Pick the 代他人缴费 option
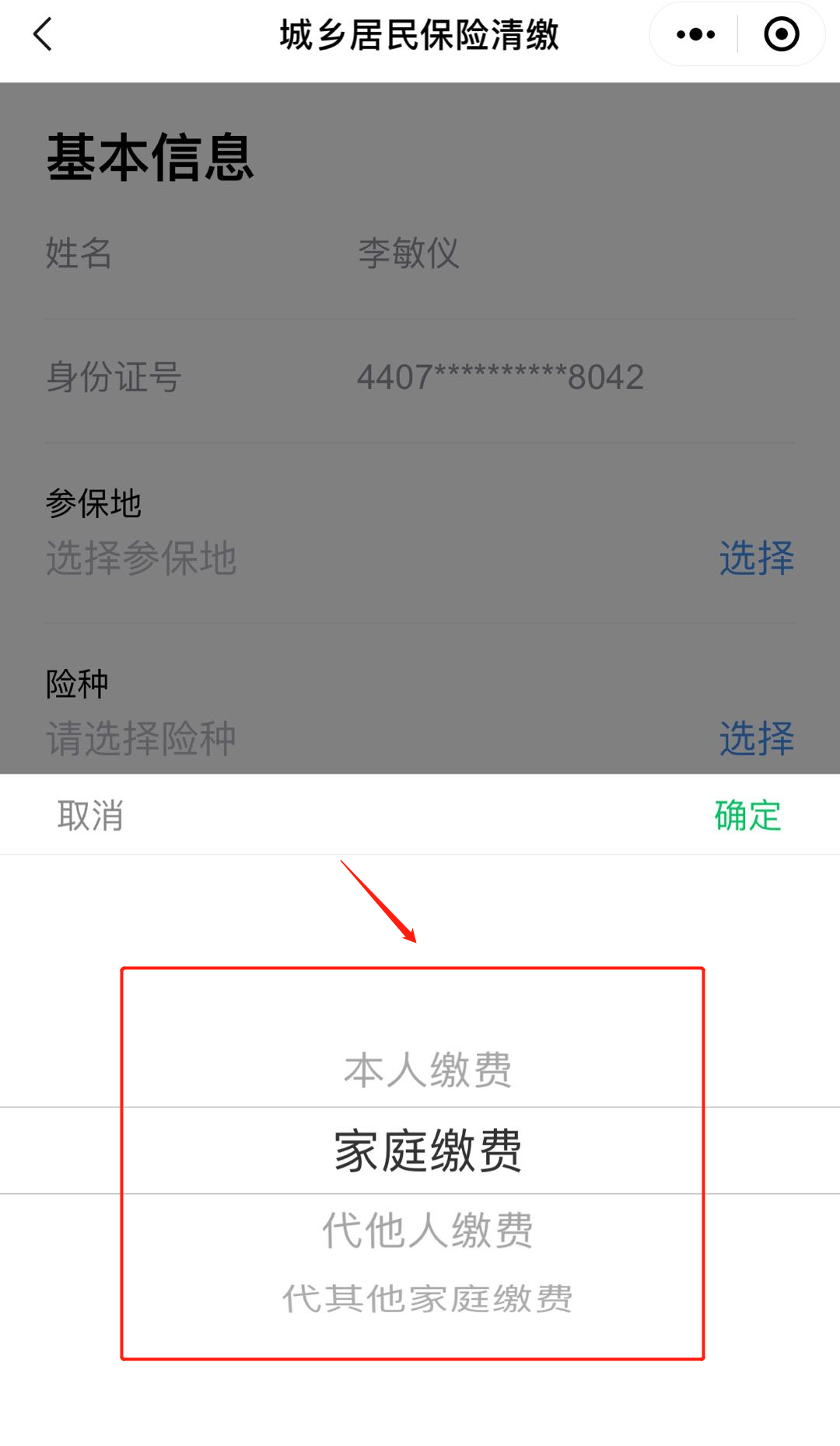 point(427,1231)
